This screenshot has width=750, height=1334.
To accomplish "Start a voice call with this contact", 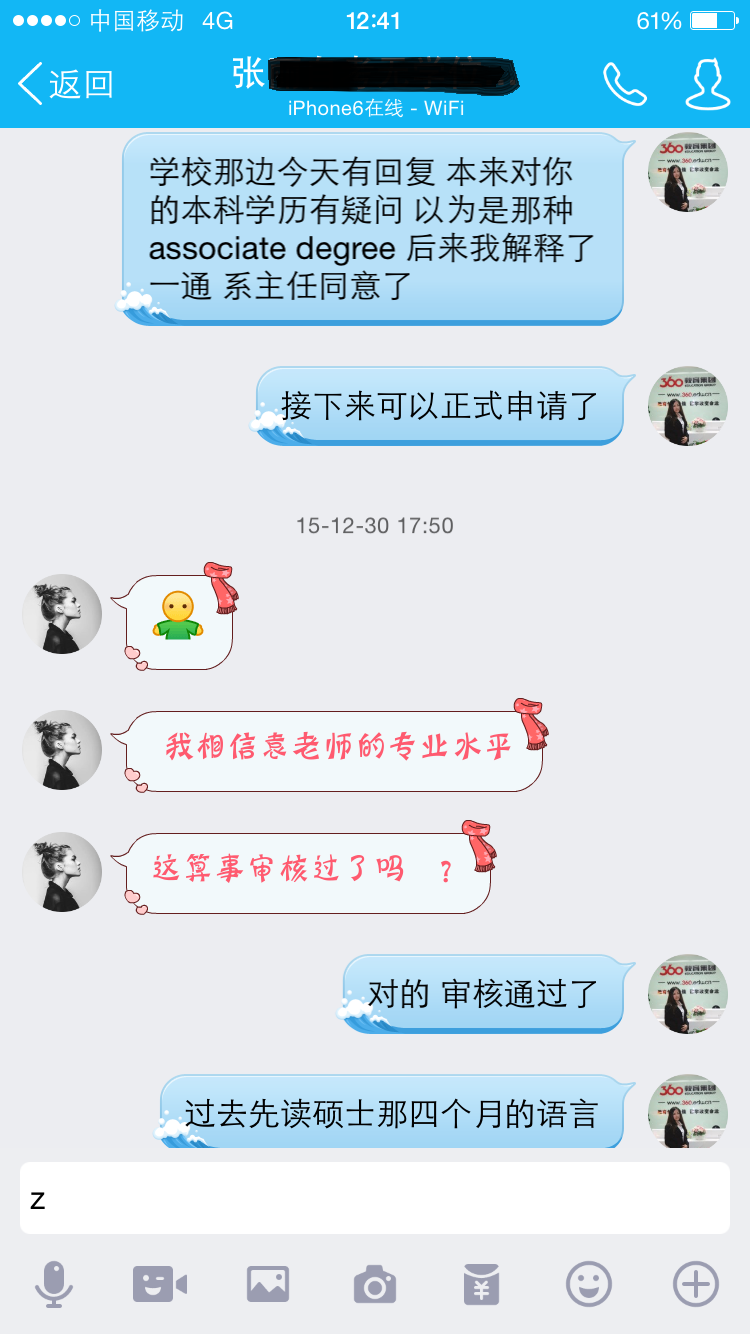I will point(624,84).
